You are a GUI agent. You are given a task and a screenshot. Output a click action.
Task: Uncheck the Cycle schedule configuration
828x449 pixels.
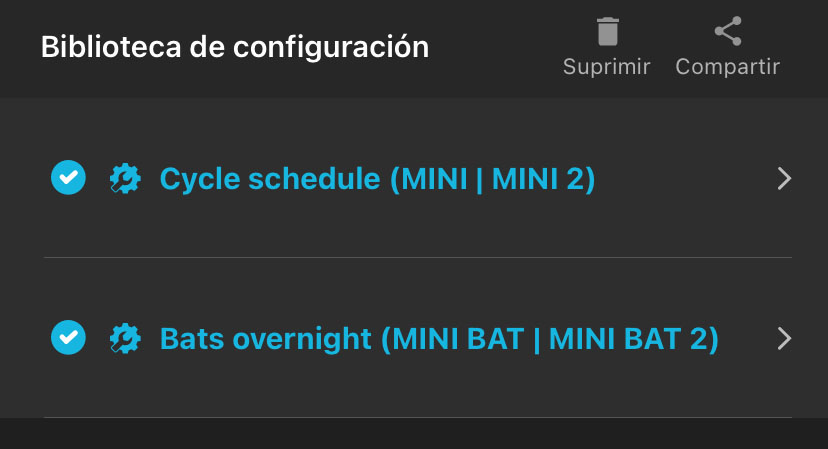pyautogui.click(x=68, y=179)
